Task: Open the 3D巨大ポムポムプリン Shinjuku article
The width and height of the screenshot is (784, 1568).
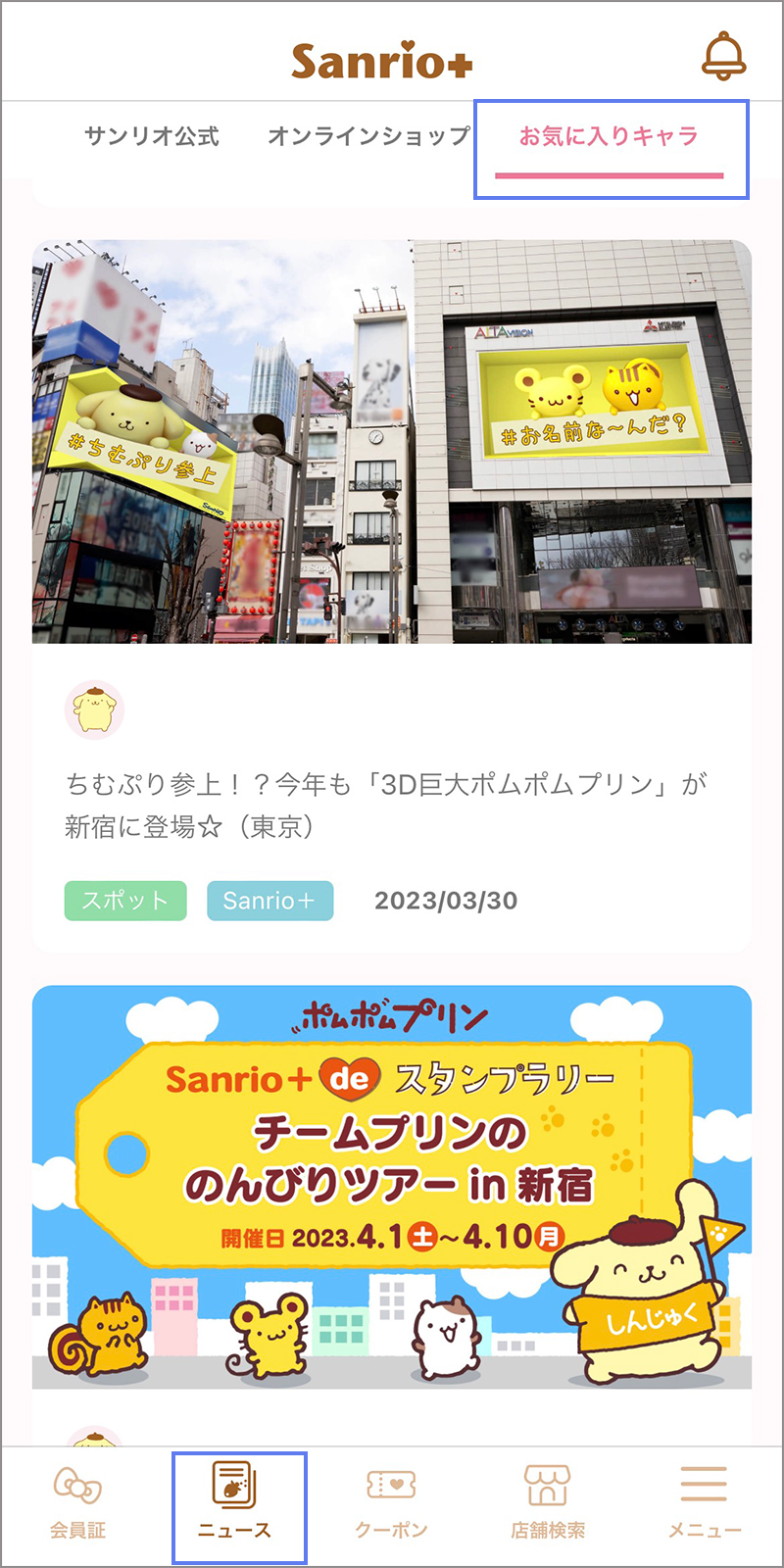Action: pos(385,804)
